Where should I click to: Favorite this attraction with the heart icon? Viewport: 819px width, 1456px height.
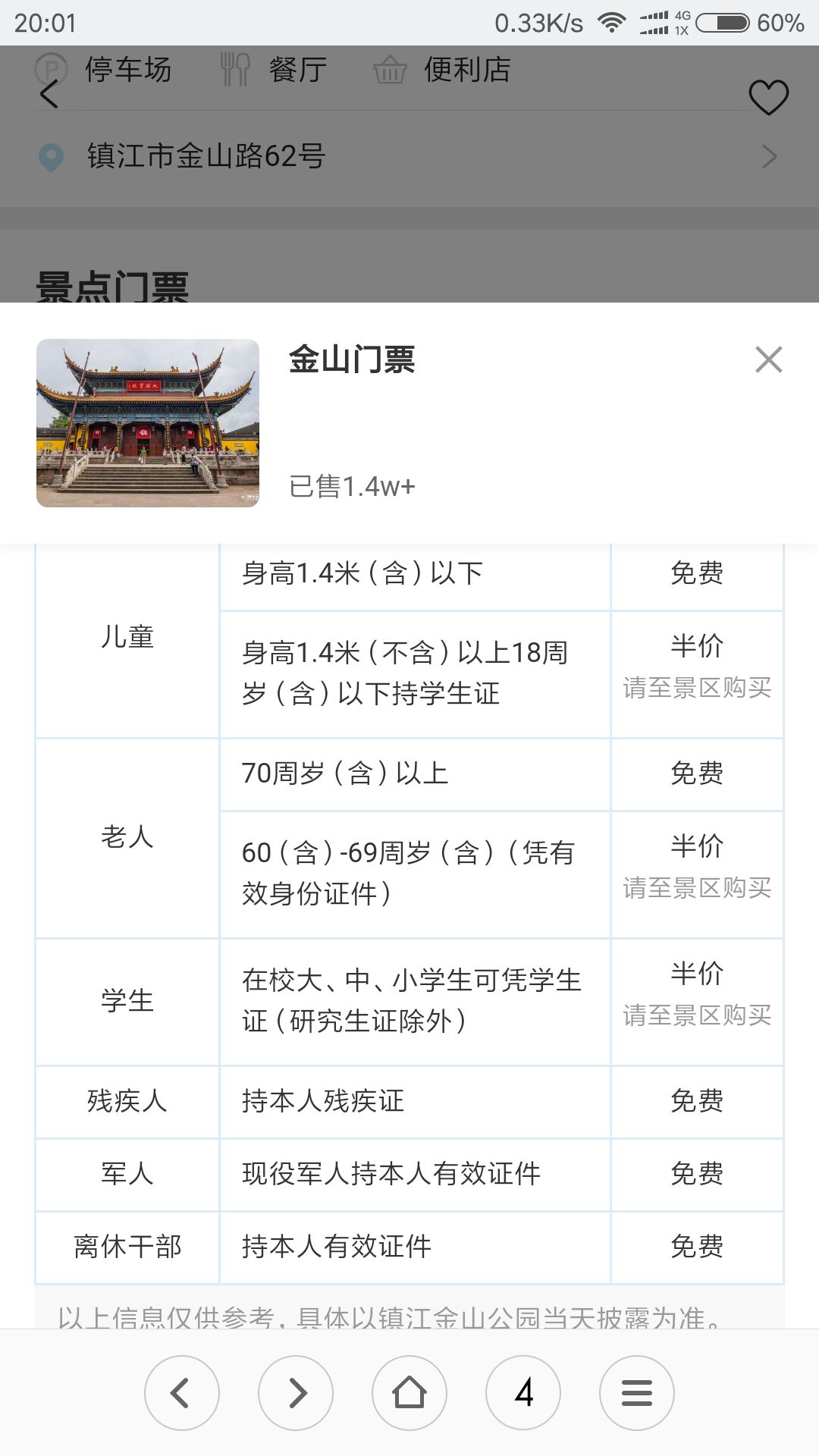(x=768, y=97)
